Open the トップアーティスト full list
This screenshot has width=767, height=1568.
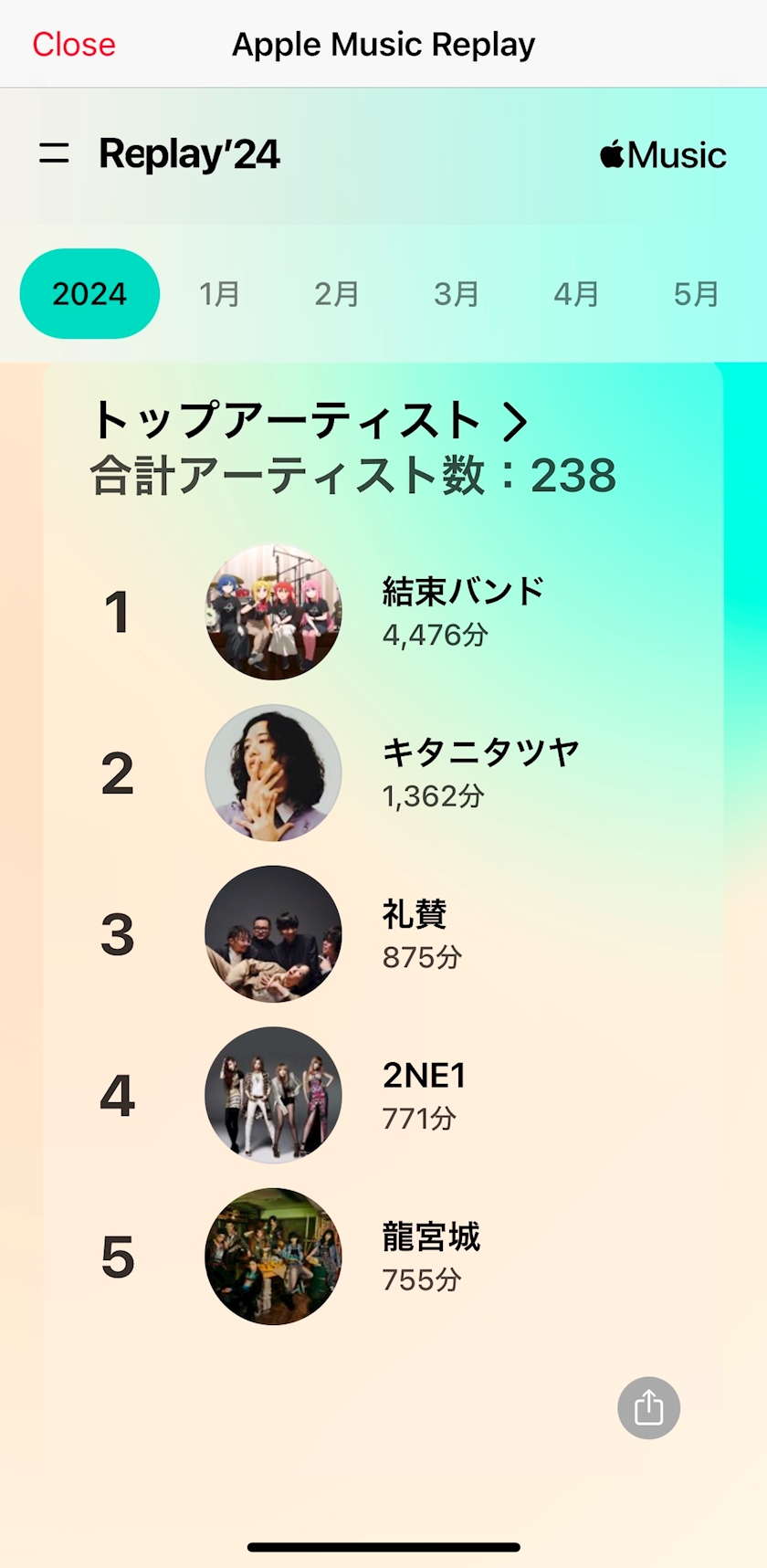(310, 420)
